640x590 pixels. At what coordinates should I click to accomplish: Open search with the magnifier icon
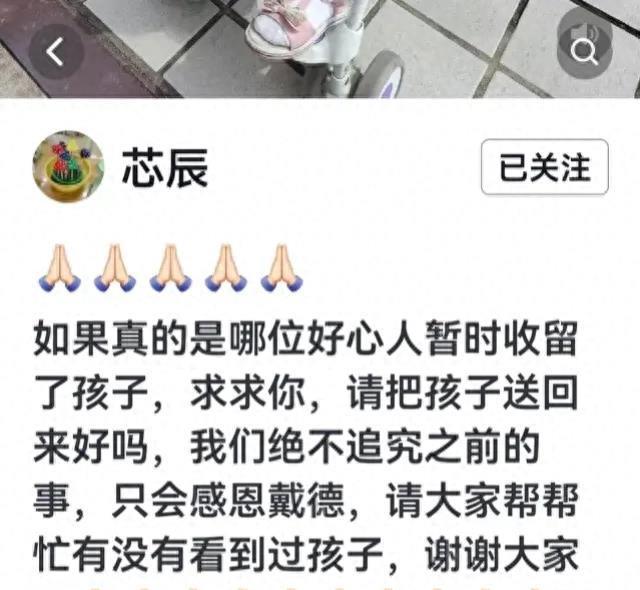coord(584,52)
